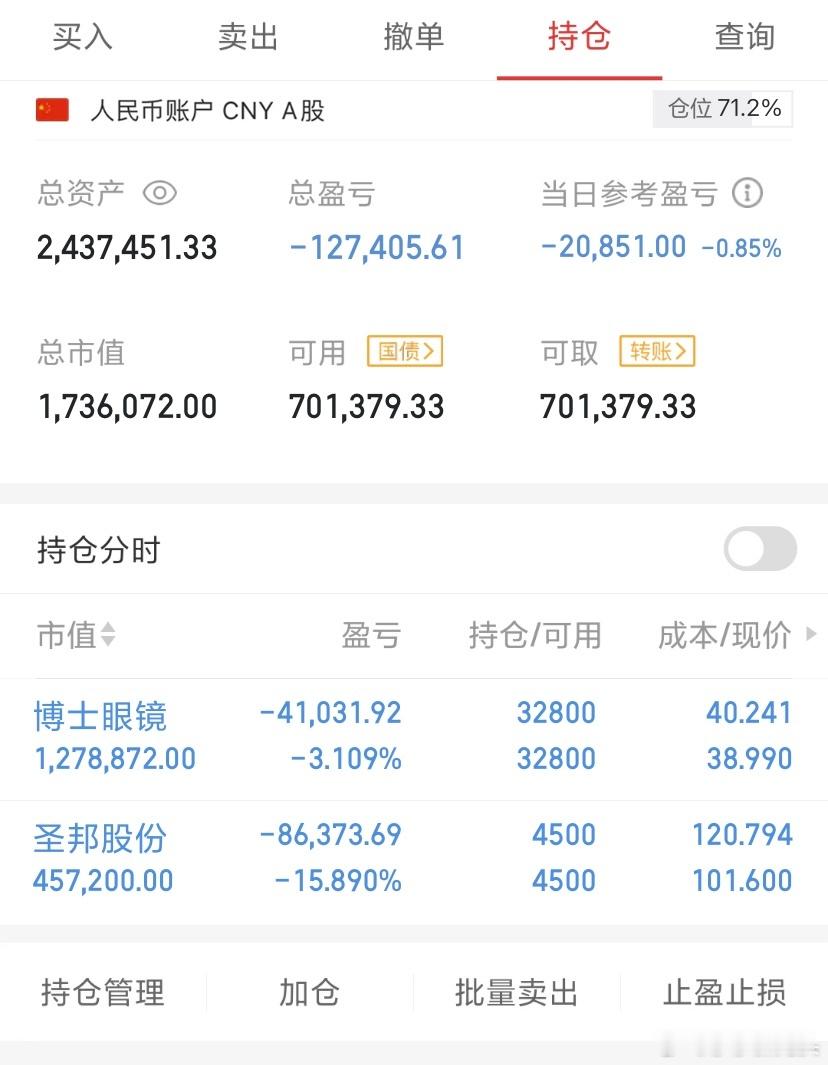828x1065 pixels.
Task: Open 止盈止损 settings
Action: (x=724, y=993)
